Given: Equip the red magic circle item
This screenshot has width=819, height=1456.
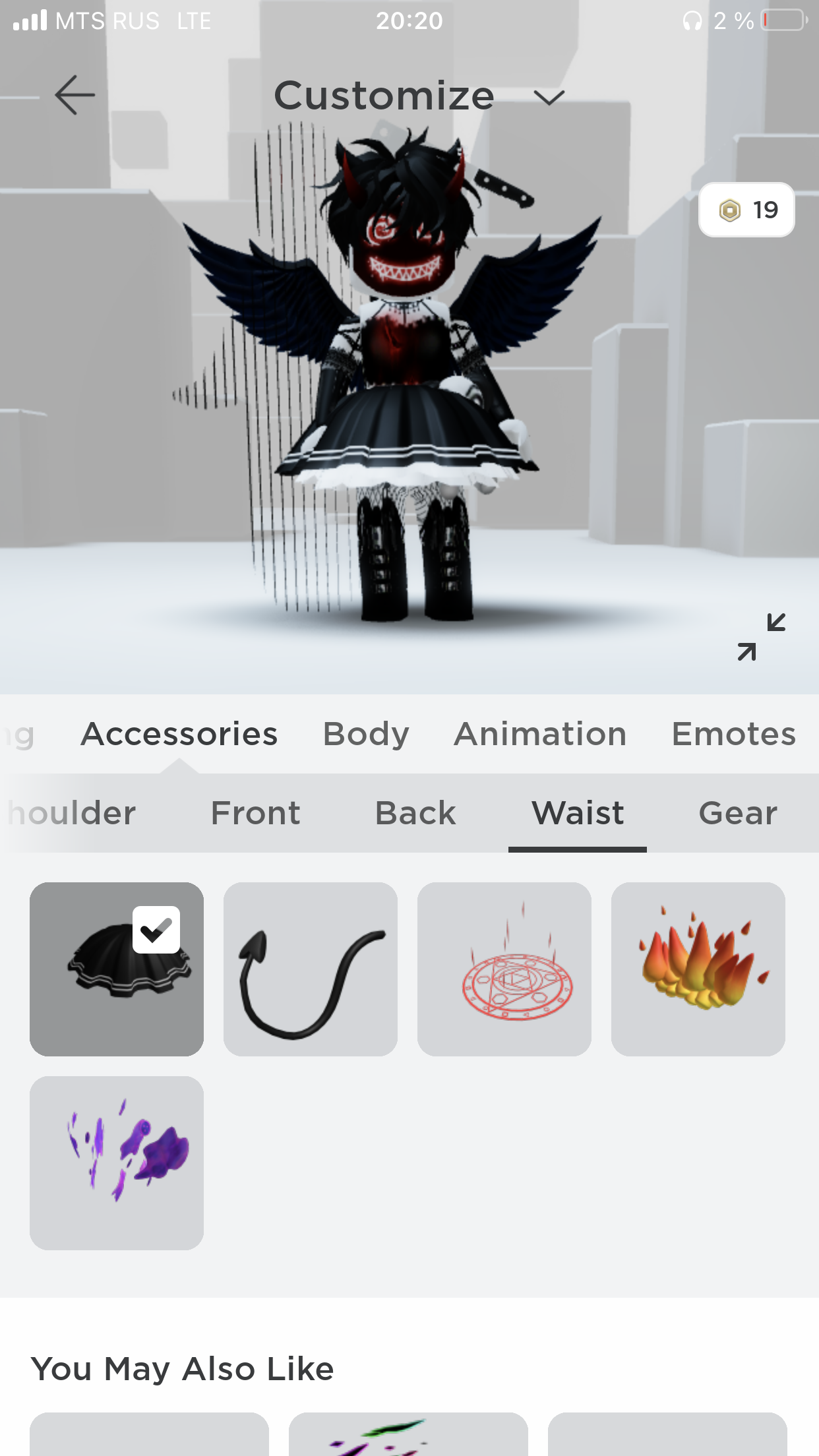Looking at the screenshot, I should click(504, 969).
